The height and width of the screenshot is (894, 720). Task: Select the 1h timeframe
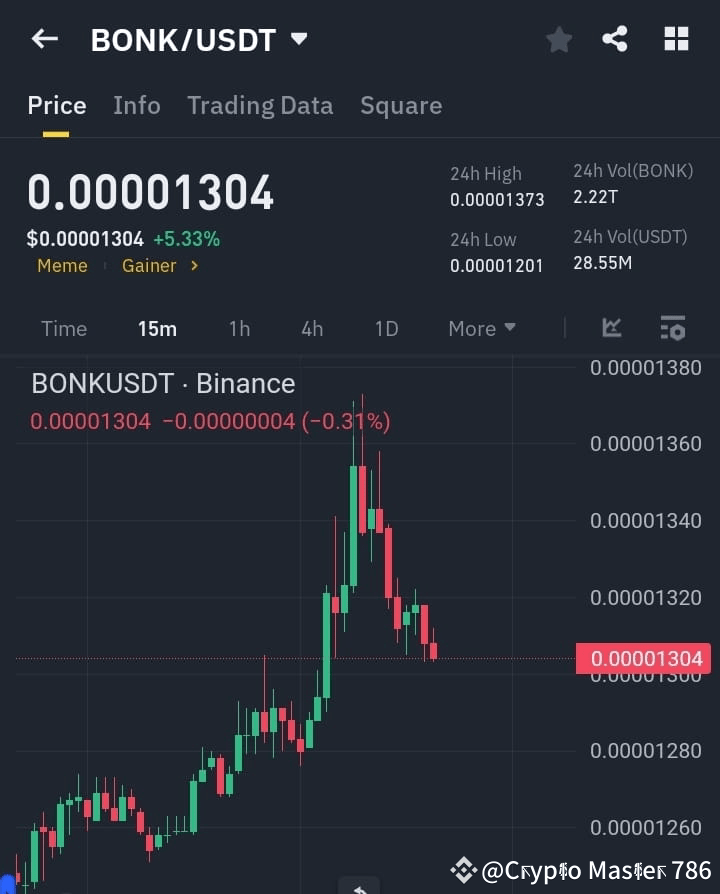point(239,328)
